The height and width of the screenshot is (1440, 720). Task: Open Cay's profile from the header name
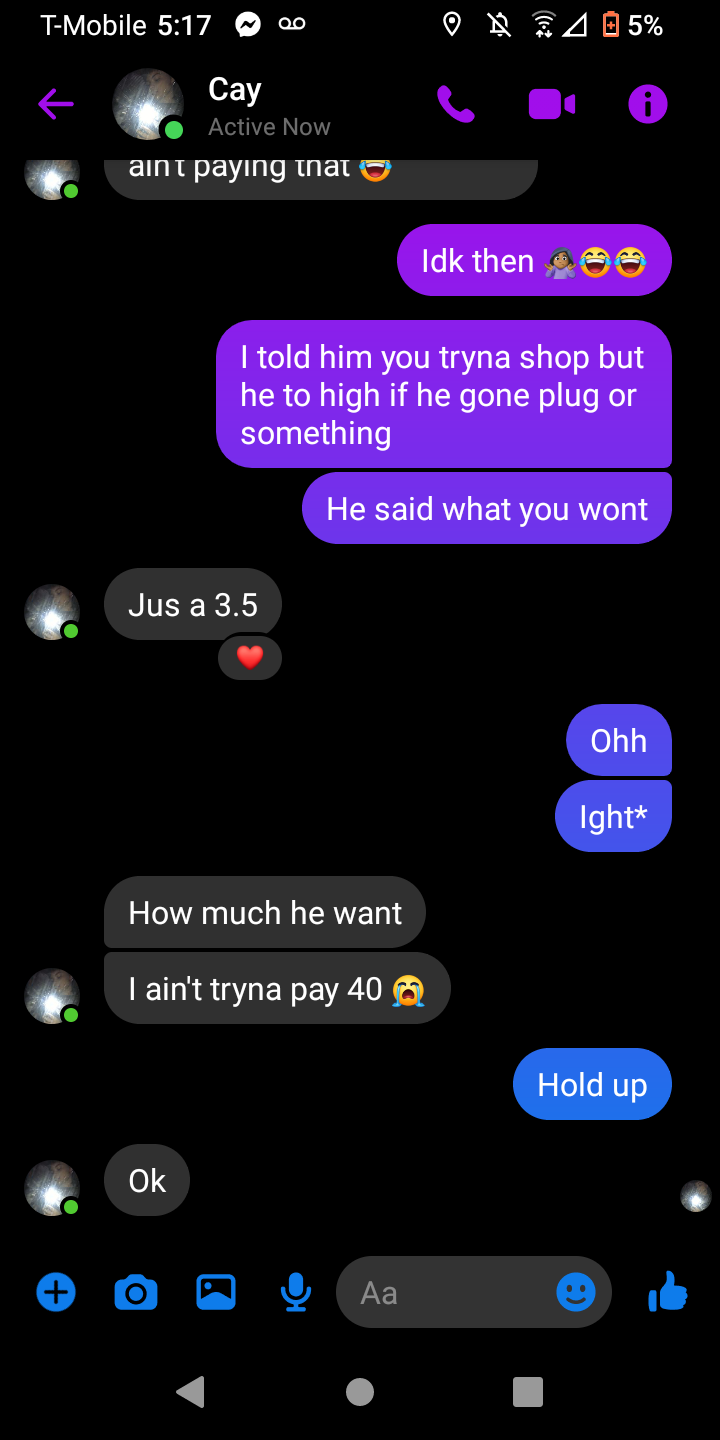(235, 90)
